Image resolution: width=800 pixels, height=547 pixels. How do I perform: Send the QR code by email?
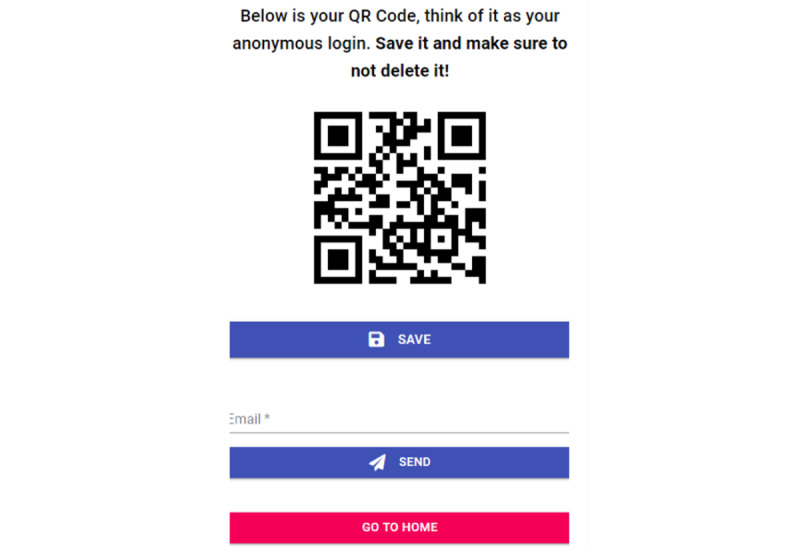tap(399, 462)
